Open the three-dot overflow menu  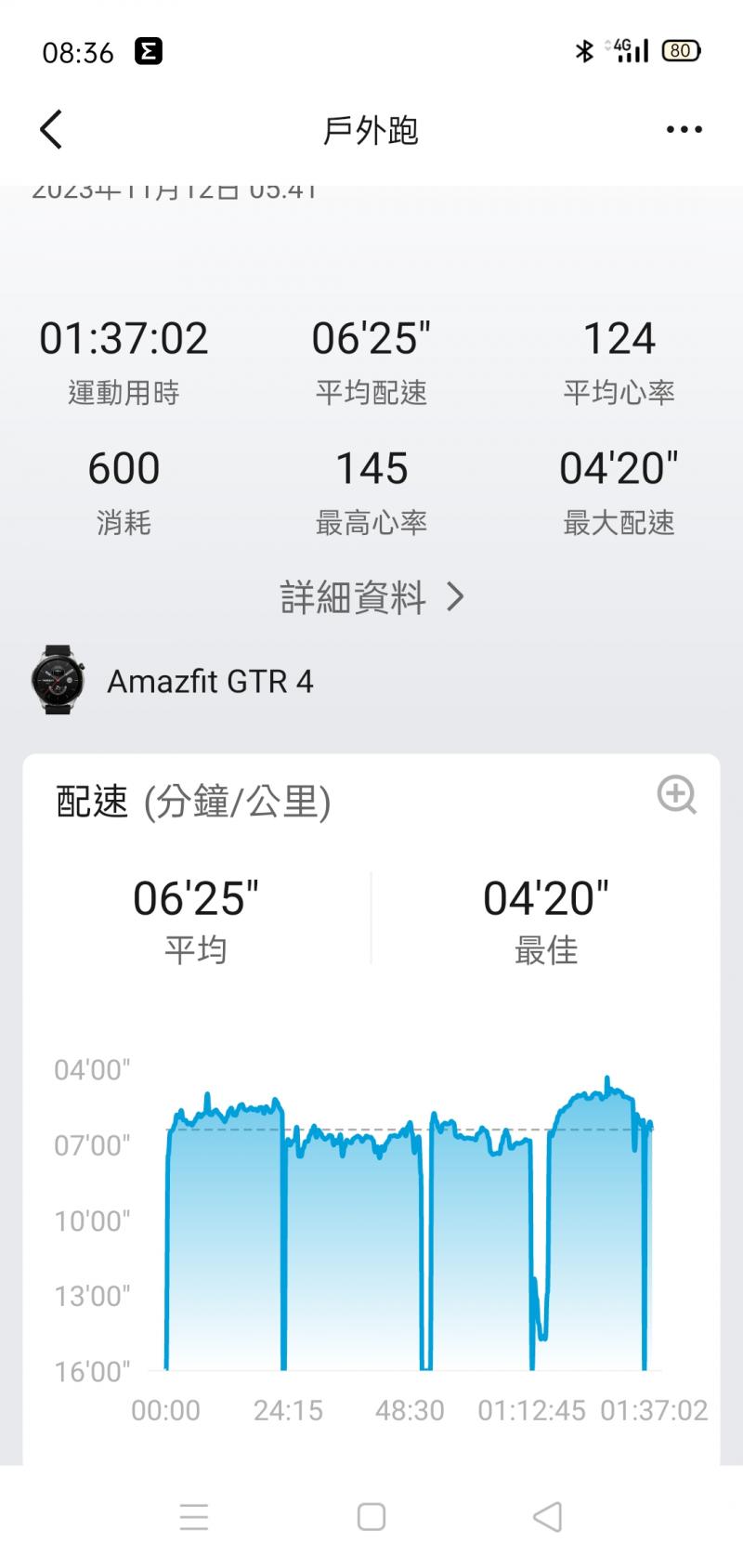point(684,130)
